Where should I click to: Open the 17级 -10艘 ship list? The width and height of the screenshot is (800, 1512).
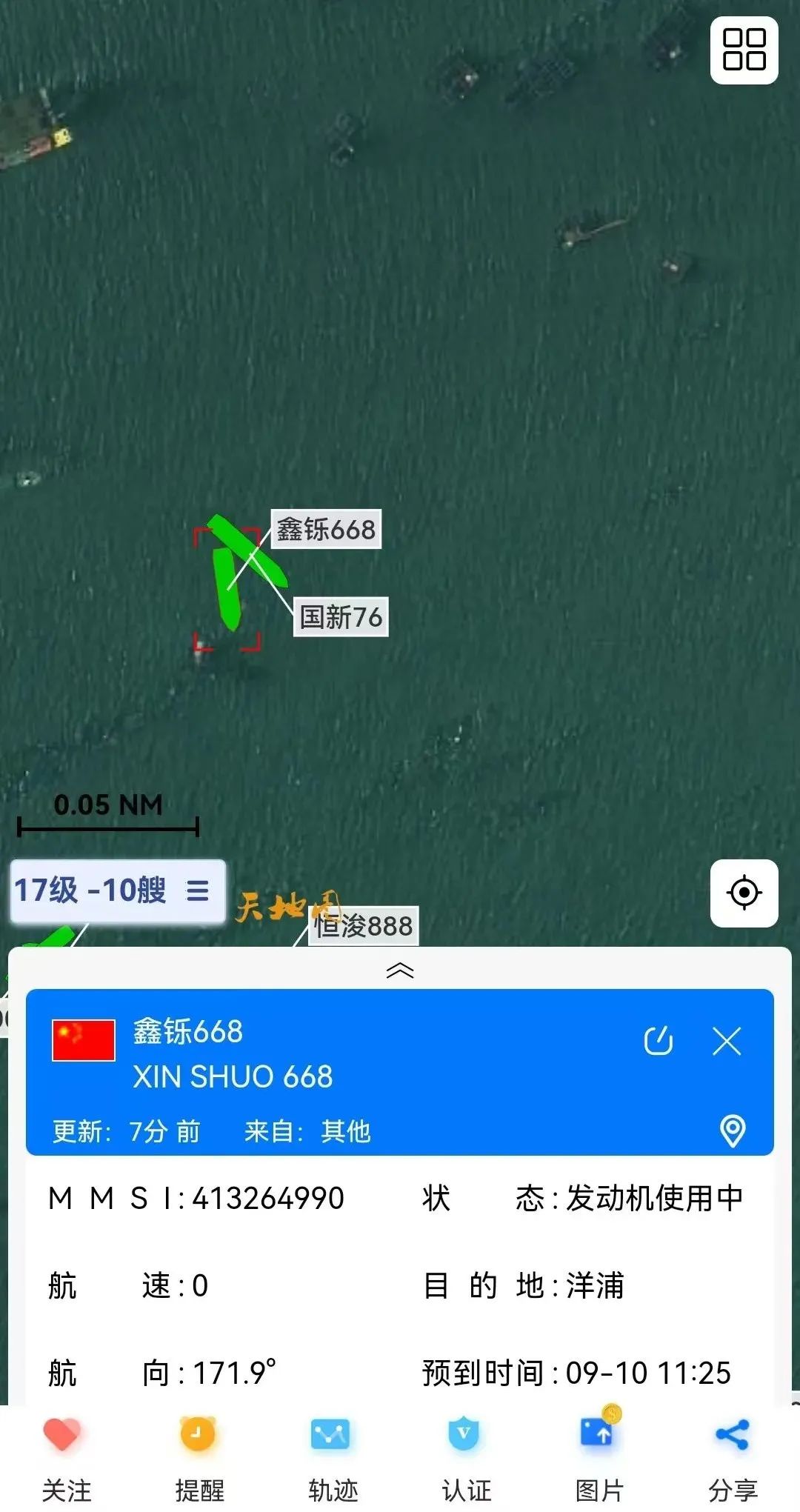point(117,890)
